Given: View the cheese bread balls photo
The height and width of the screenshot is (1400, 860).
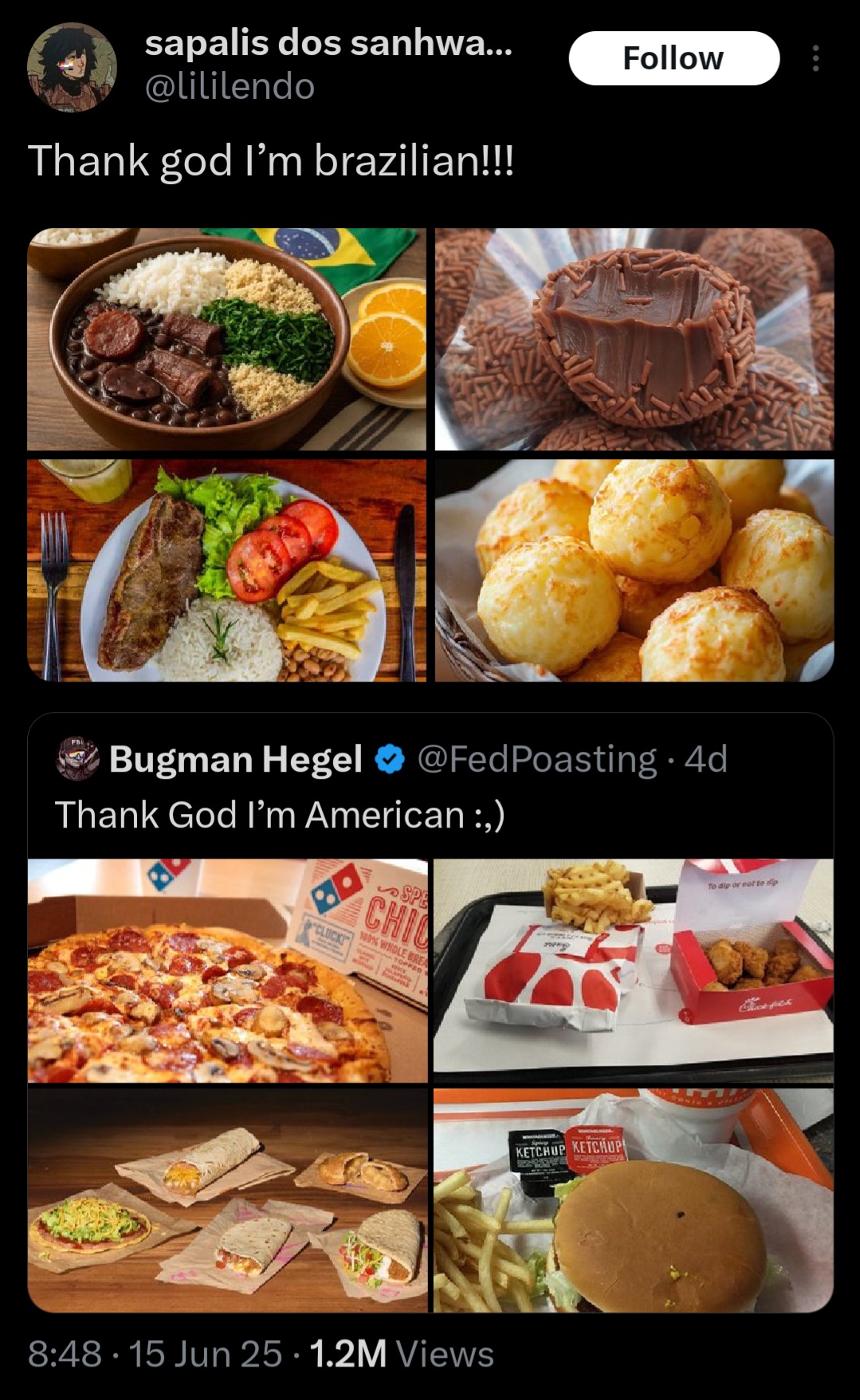Looking at the screenshot, I should click(634, 570).
